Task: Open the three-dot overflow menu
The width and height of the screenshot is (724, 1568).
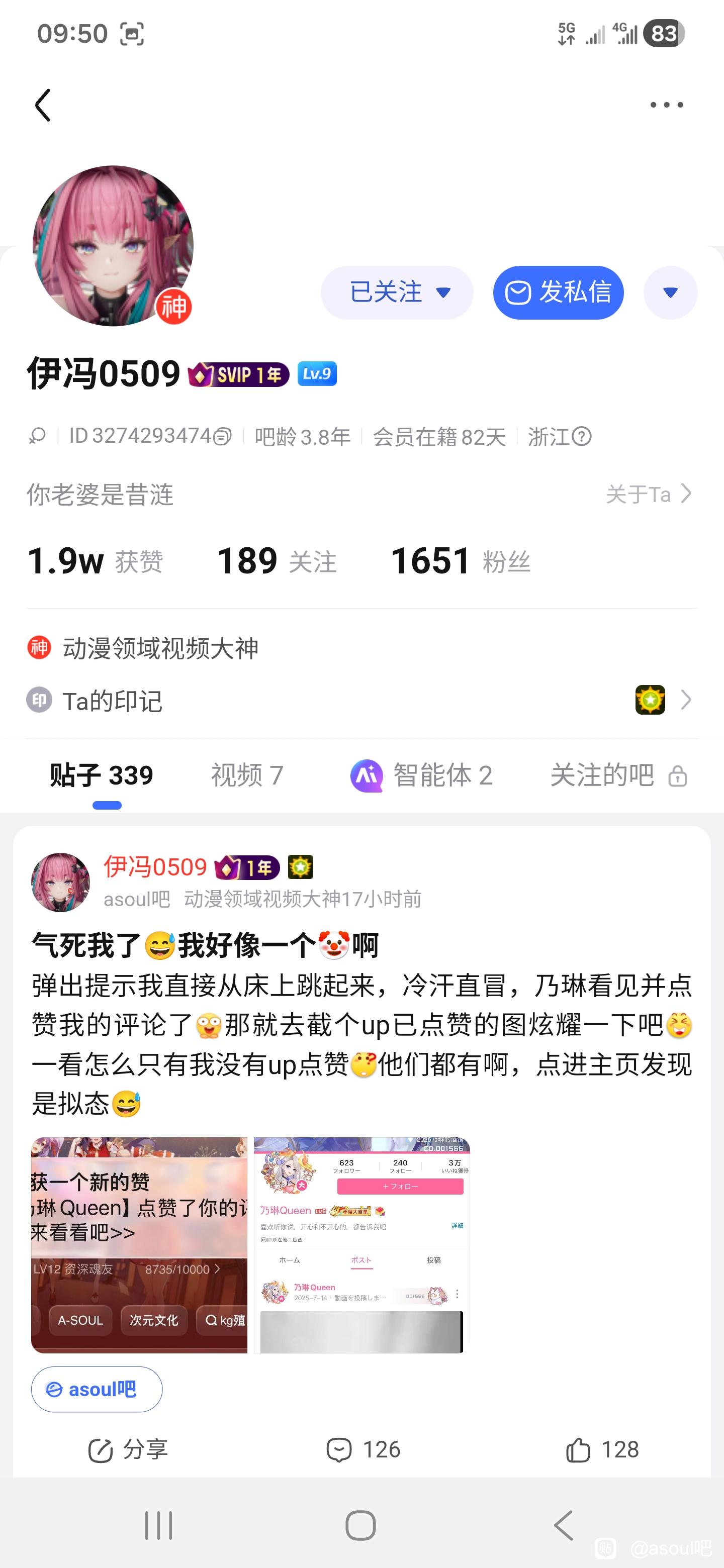Action: [666, 106]
